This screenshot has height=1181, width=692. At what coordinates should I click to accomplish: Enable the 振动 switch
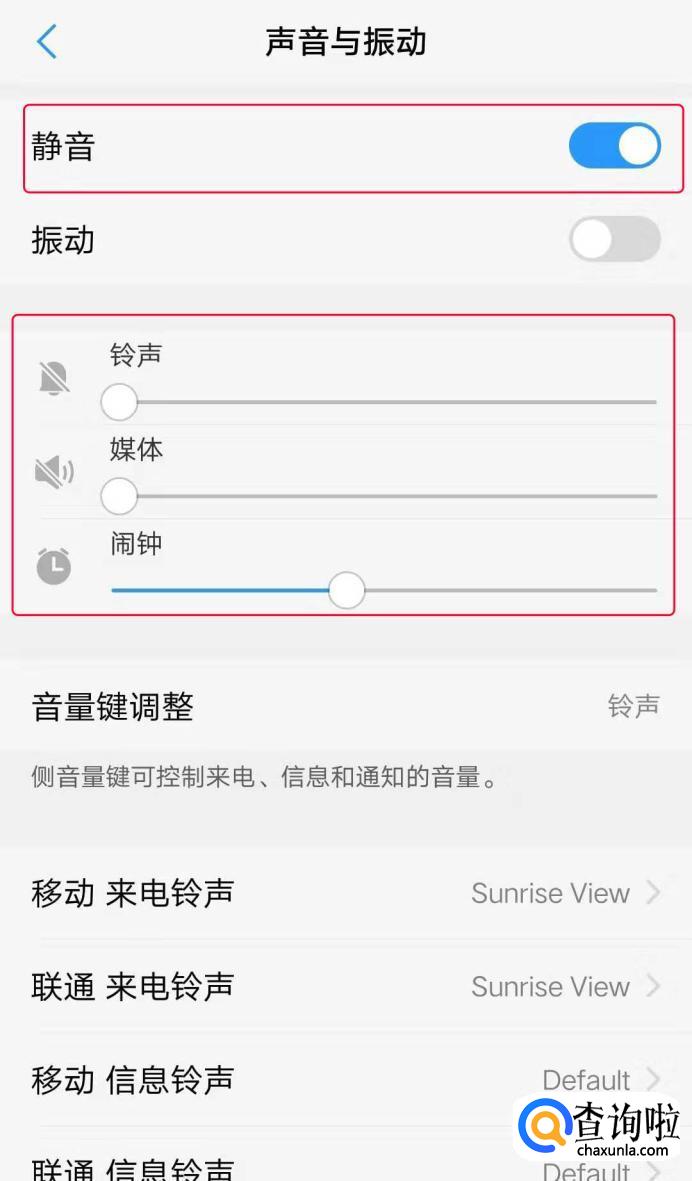614,240
